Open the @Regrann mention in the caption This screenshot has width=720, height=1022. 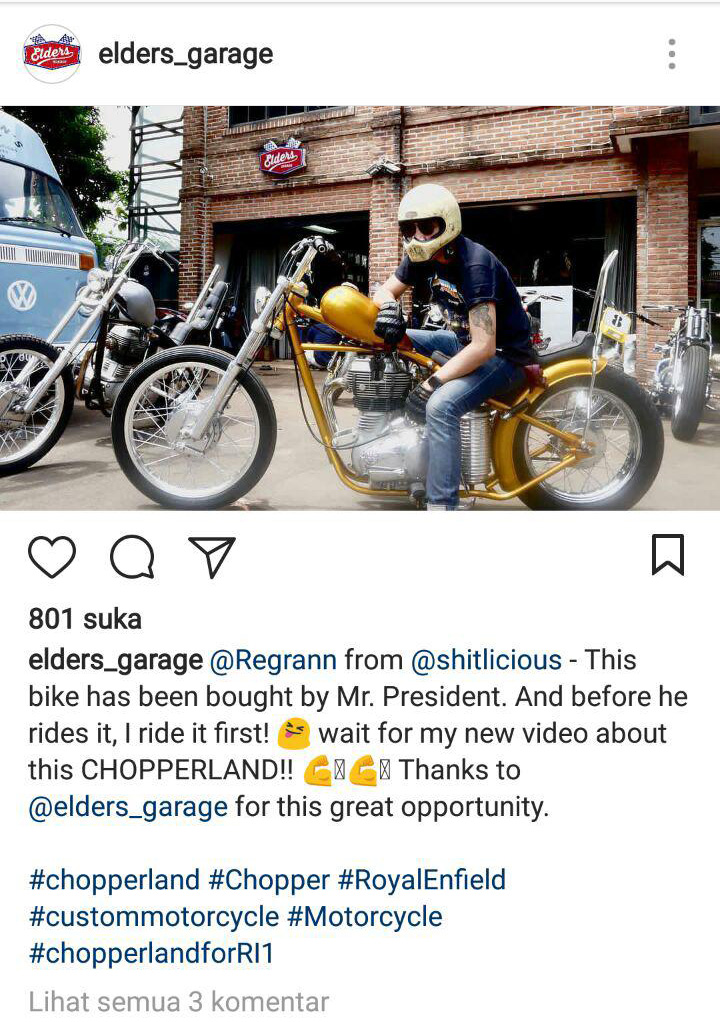point(273,660)
